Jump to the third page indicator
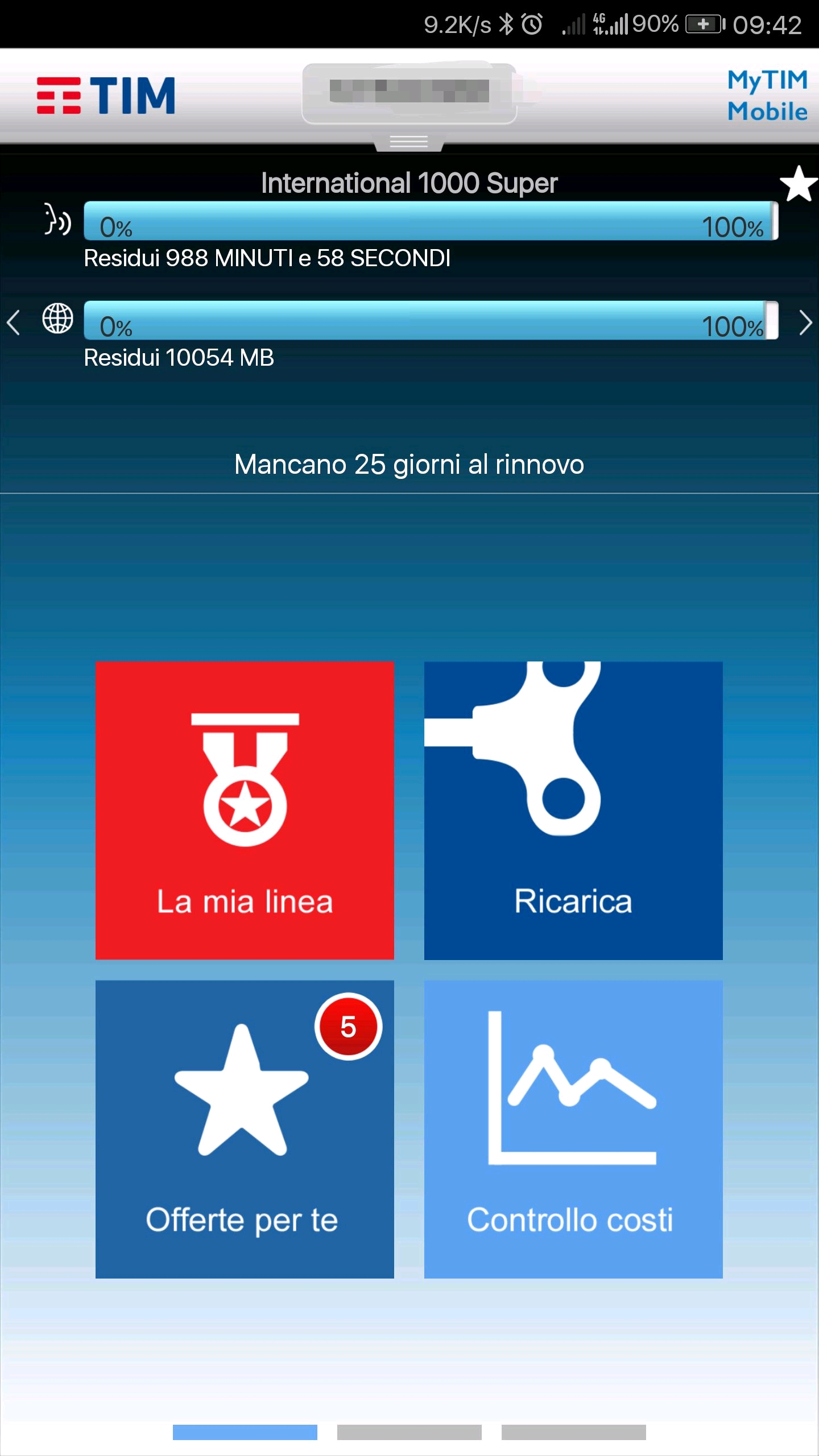This screenshot has width=819, height=1456. [573, 1432]
